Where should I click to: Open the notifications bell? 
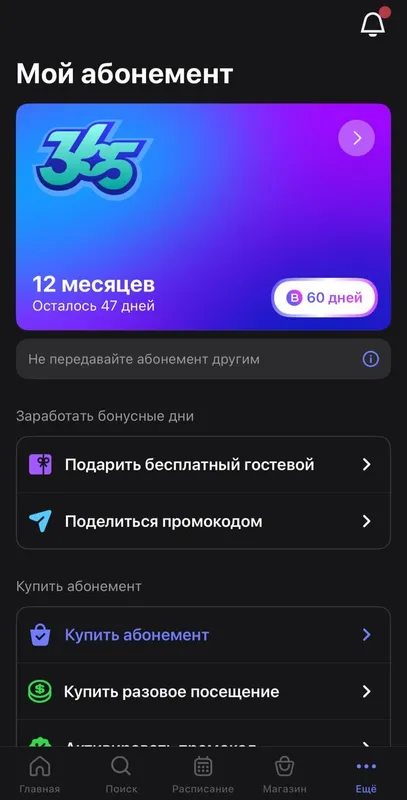point(373,23)
